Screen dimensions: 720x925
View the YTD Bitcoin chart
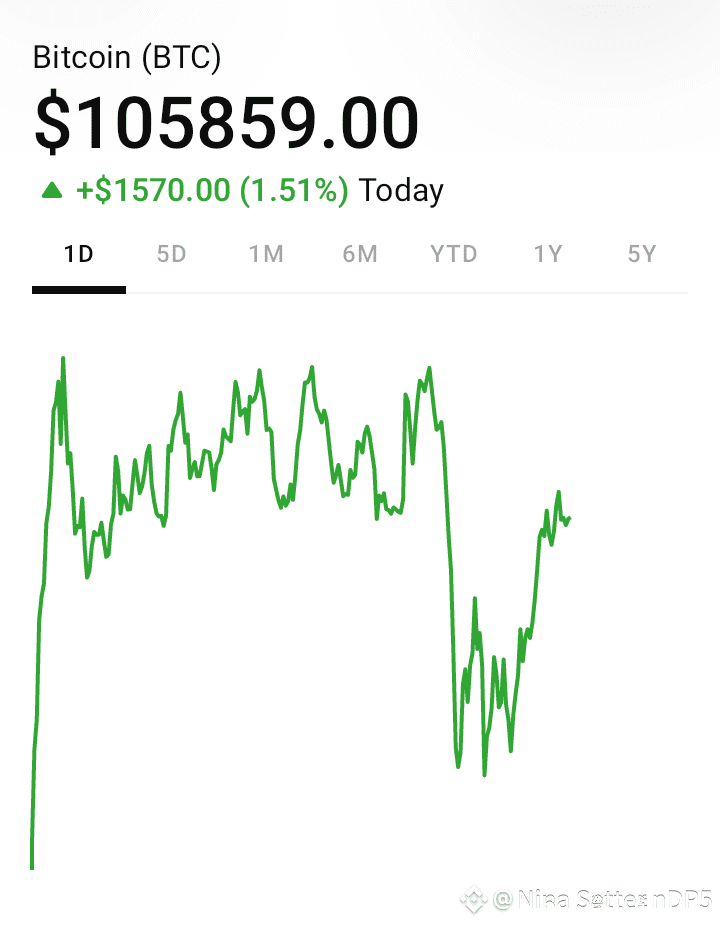[454, 254]
